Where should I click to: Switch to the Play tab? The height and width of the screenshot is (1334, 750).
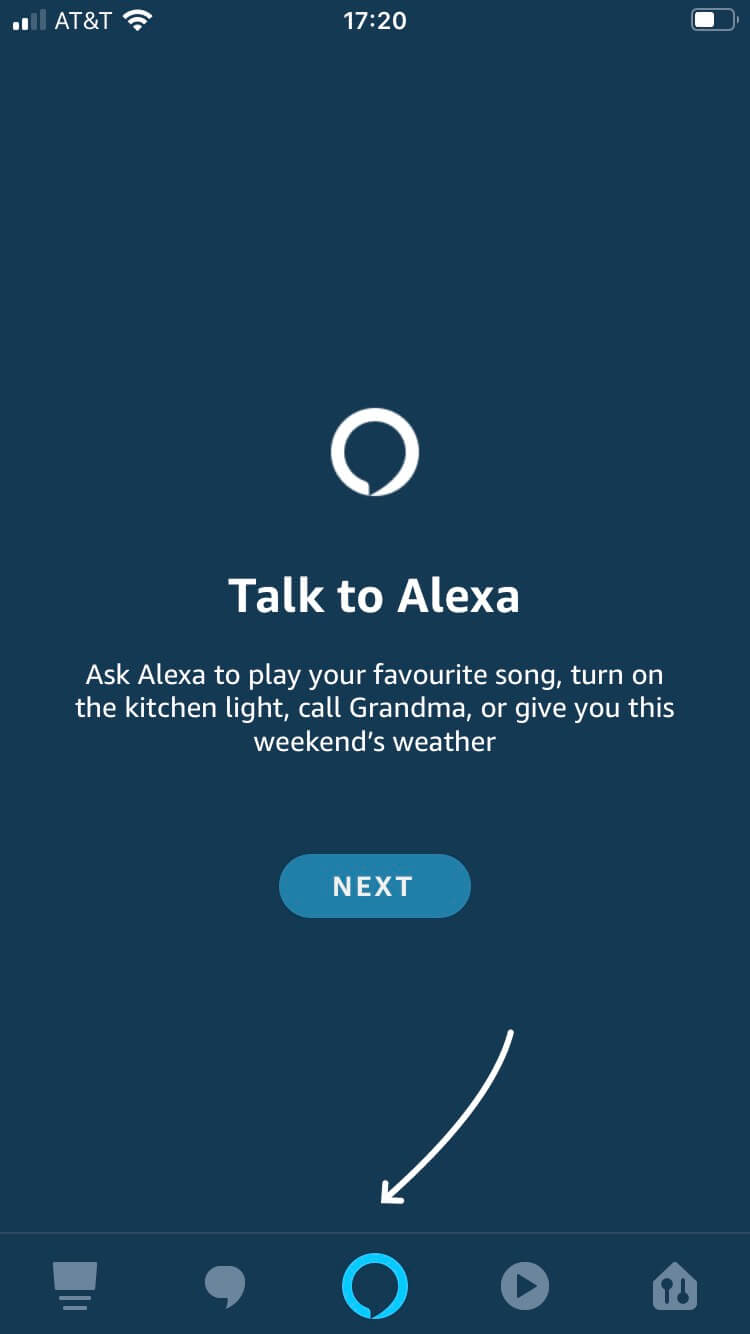[525, 1286]
